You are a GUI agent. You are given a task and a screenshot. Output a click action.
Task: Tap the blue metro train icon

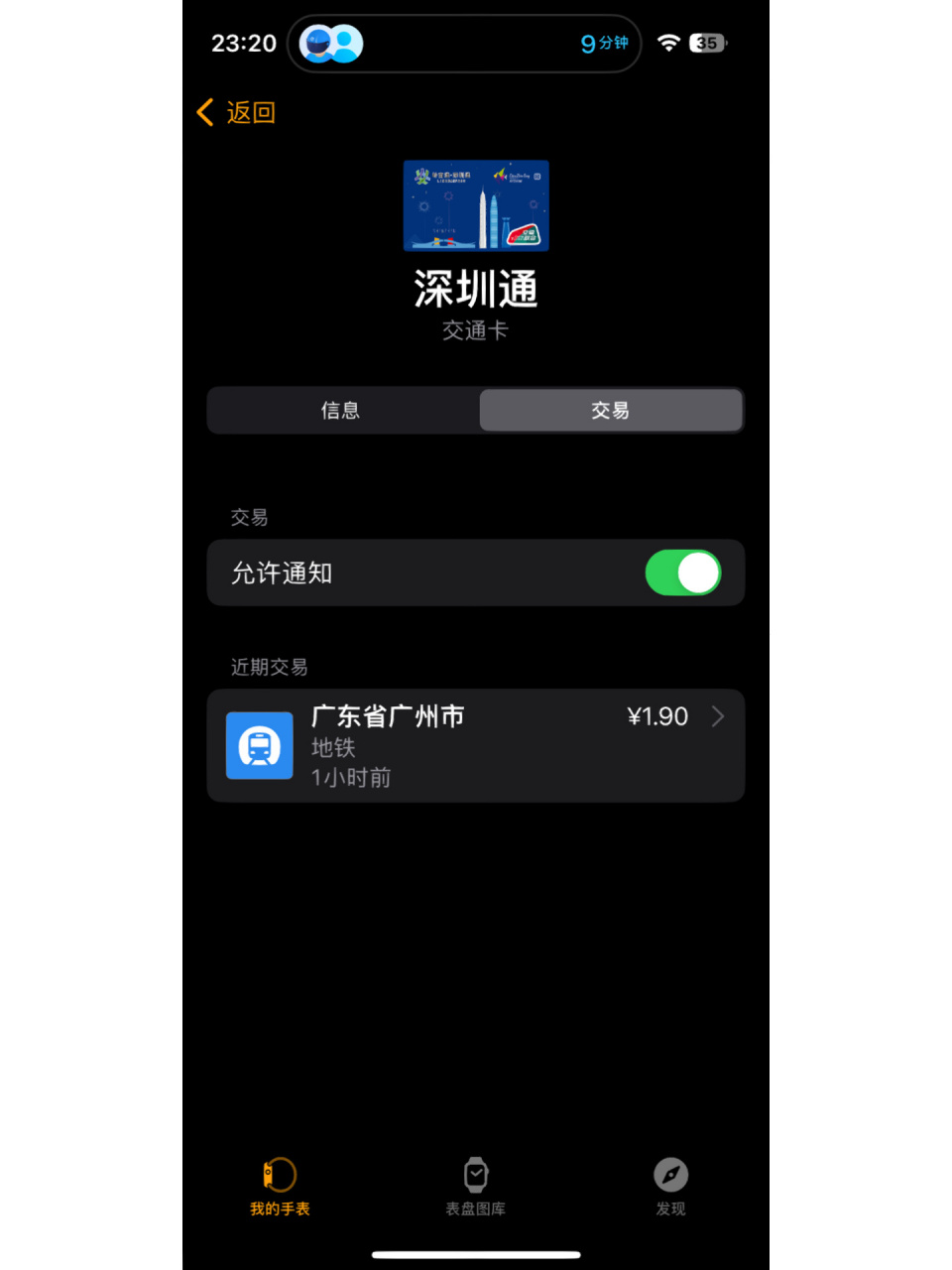pyautogui.click(x=259, y=746)
